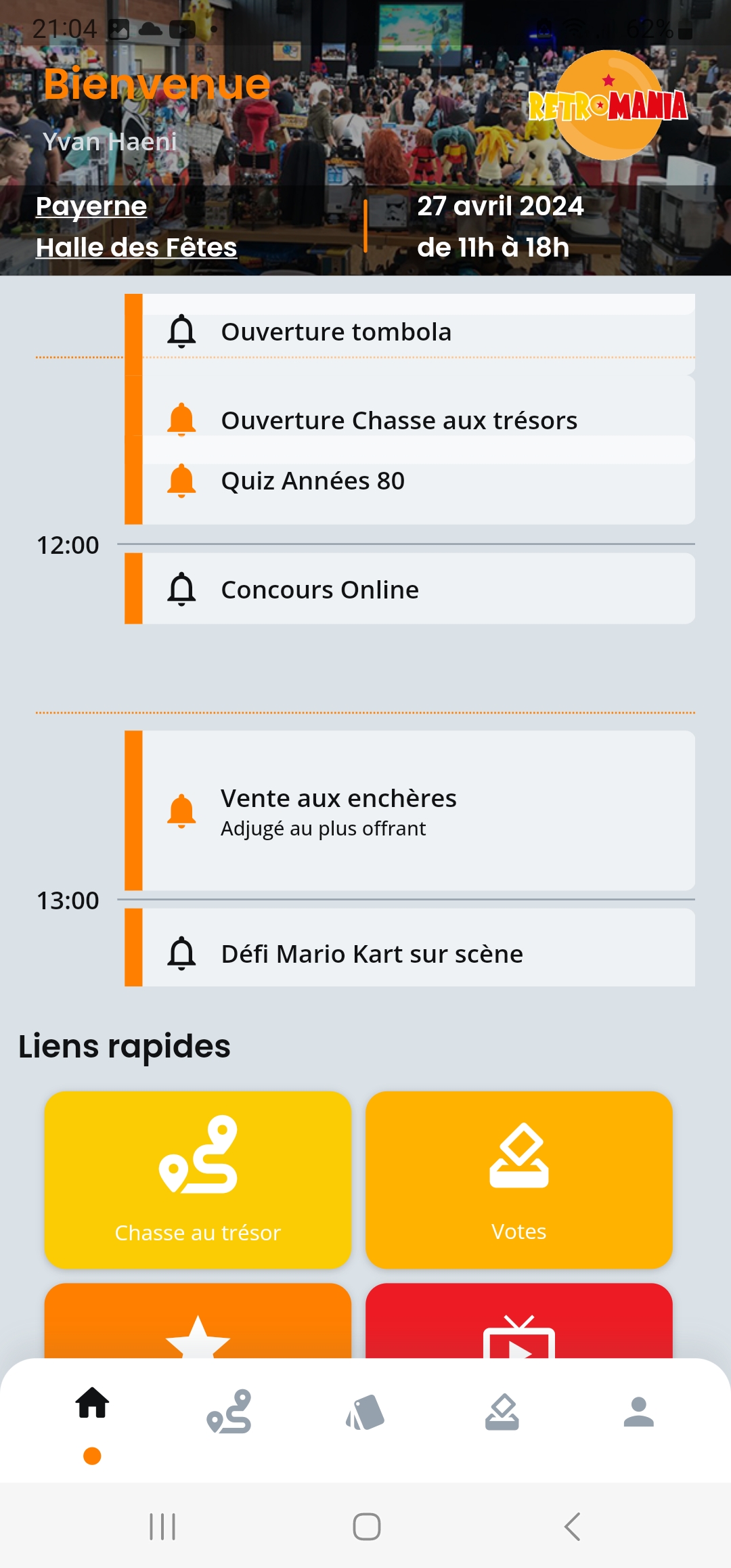Switch to the treasure hunt route tab

(229, 1412)
